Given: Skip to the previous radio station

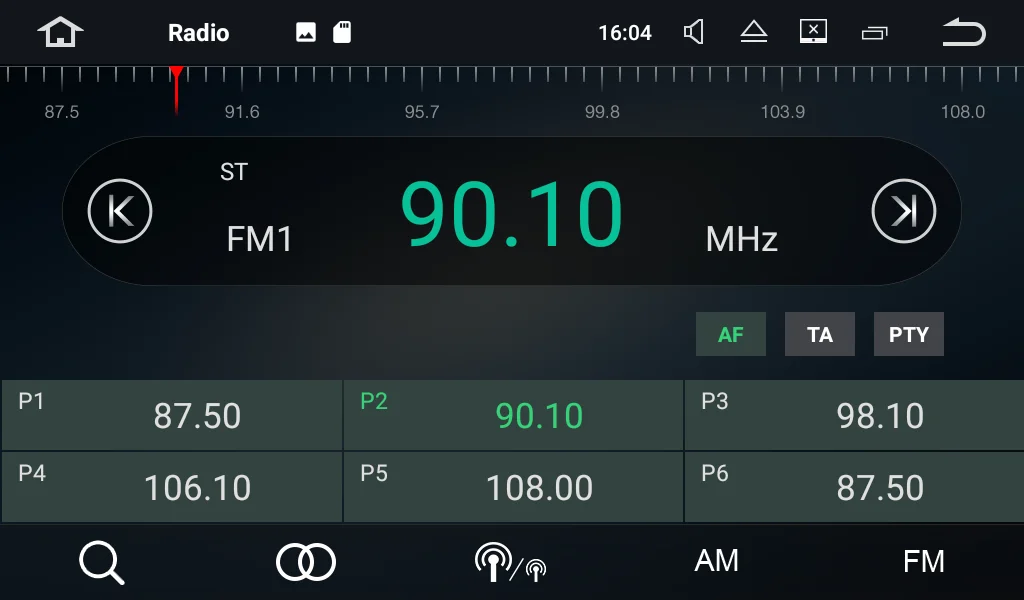Looking at the screenshot, I should point(120,211).
